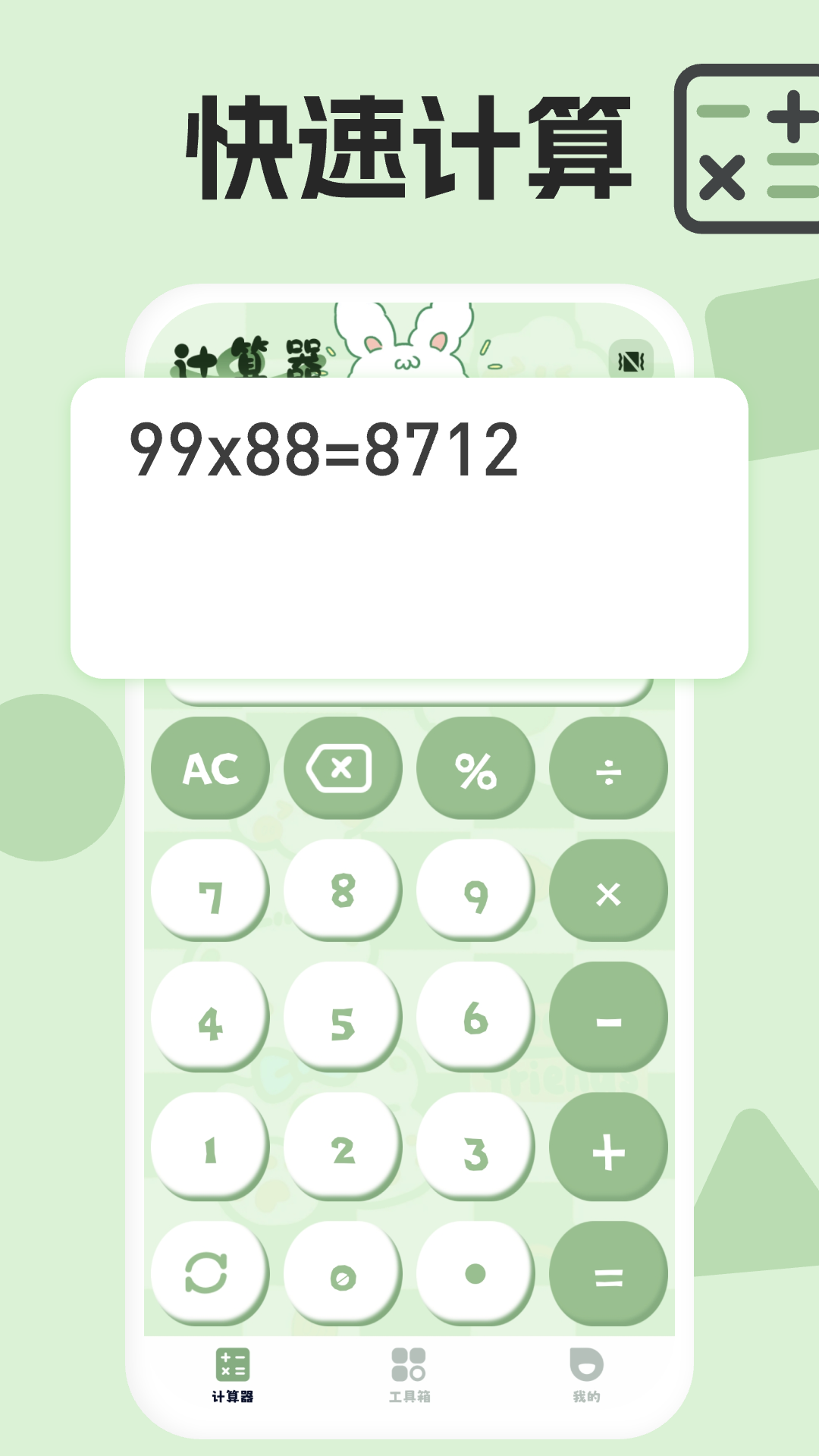The height and width of the screenshot is (1456, 819).
Task: Tap the division operator icon
Action: point(607,768)
